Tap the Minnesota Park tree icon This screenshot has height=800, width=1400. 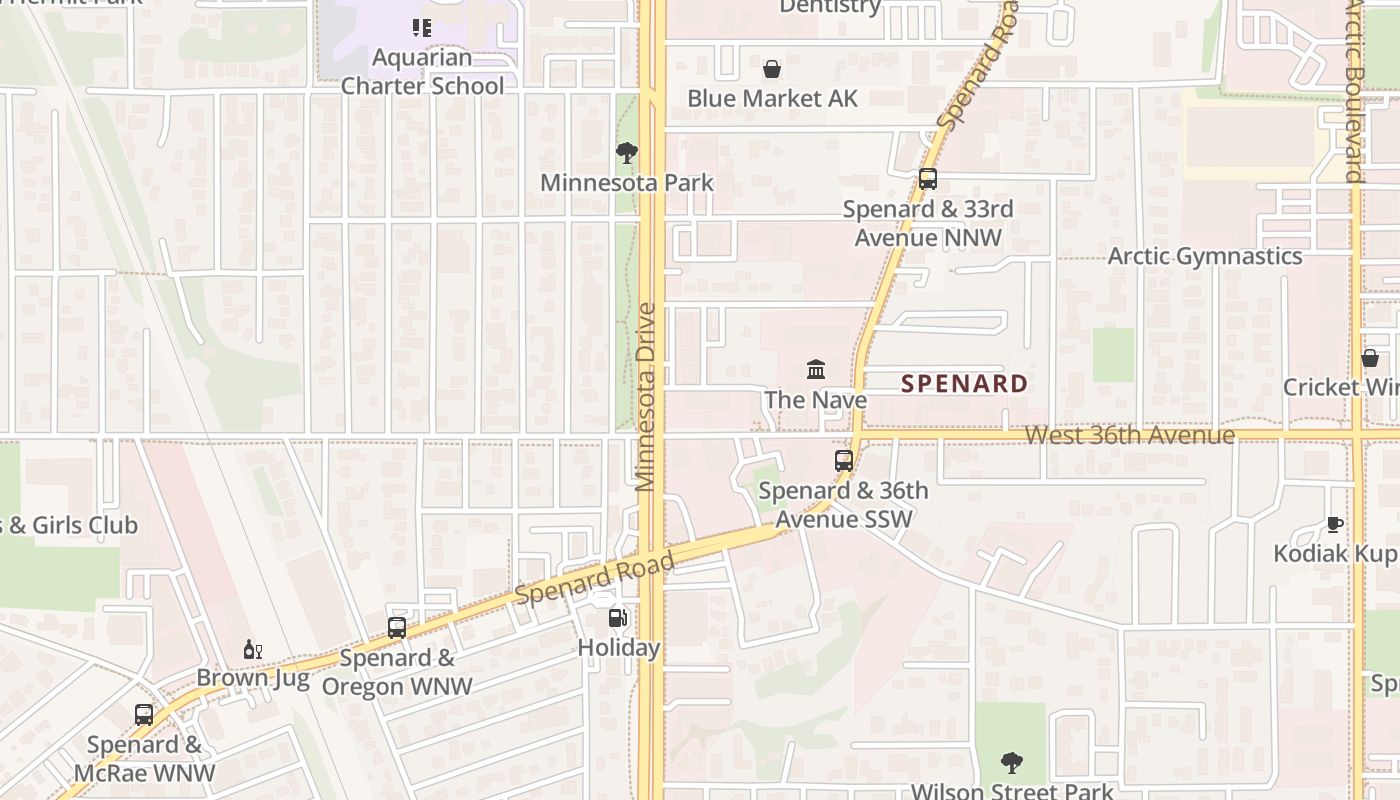[627, 153]
